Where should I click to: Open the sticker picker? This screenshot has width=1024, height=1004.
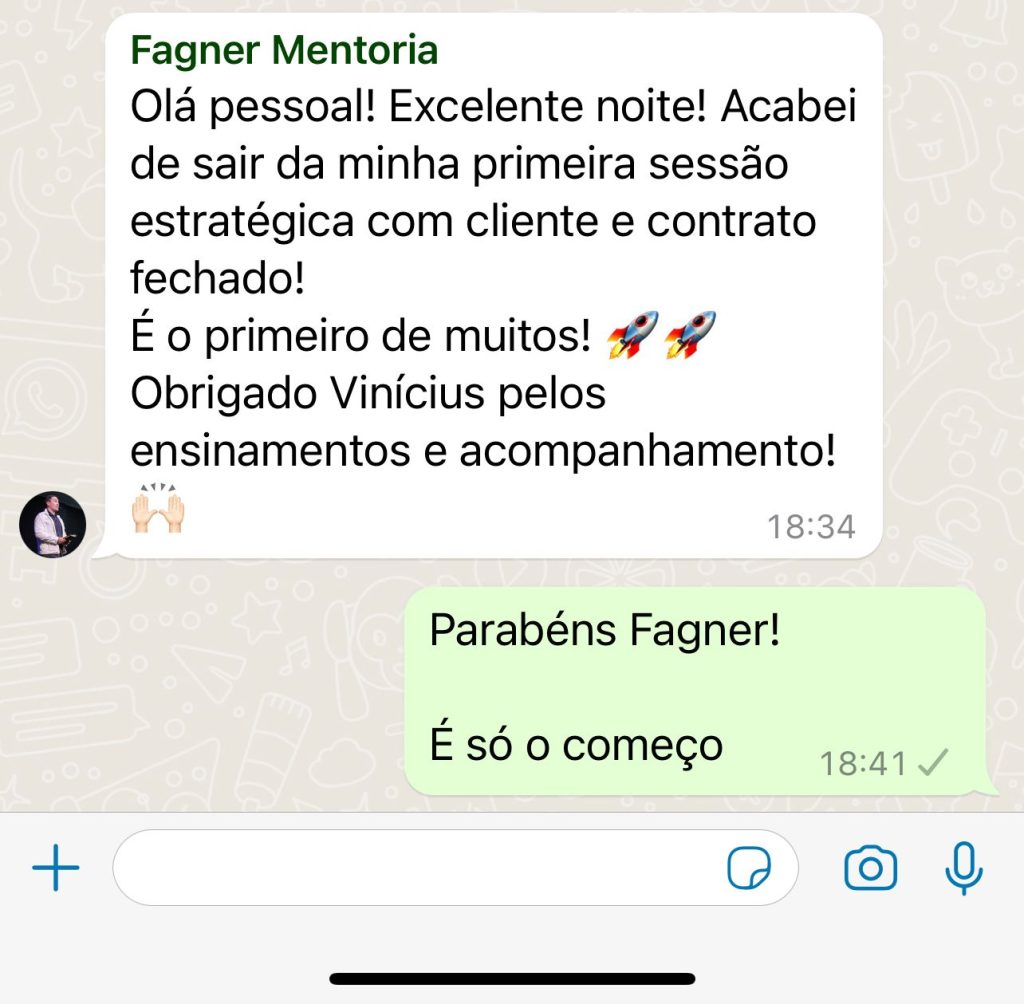click(x=748, y=868)
